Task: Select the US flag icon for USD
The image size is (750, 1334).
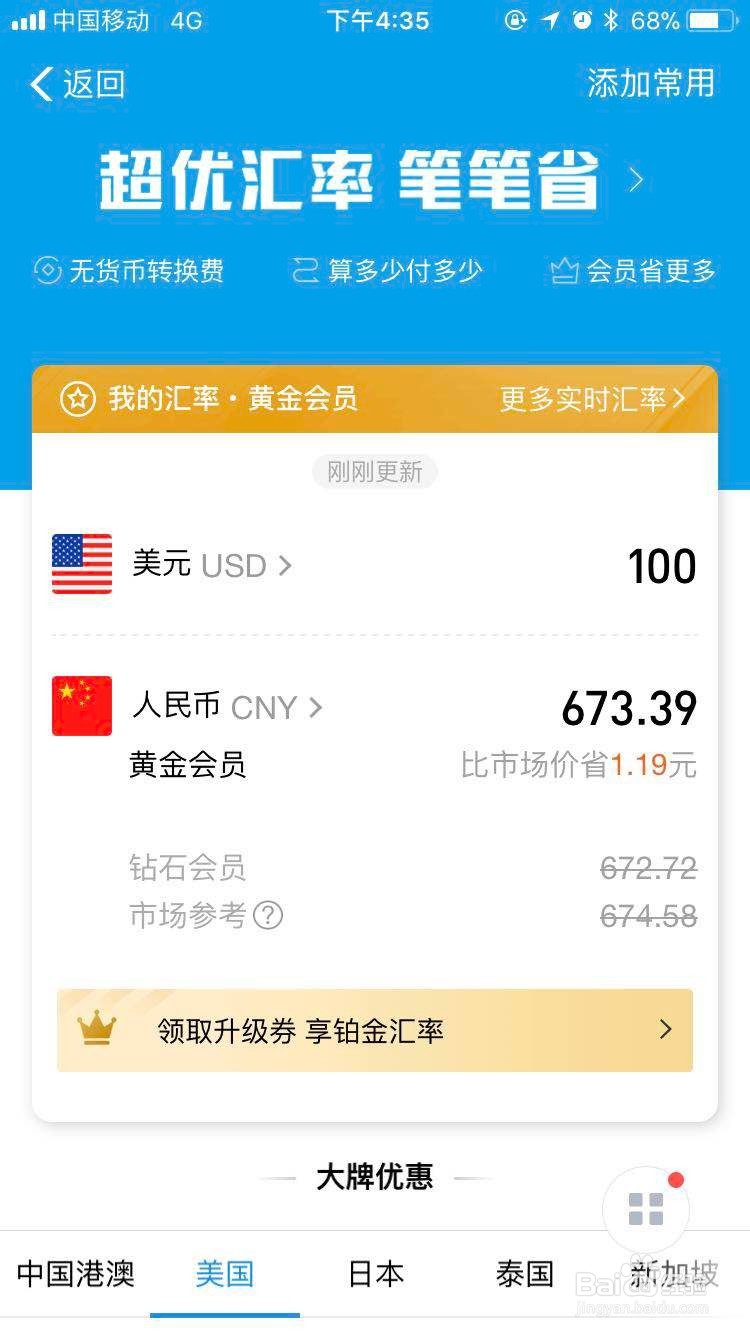Action: [x=81, y=565]
